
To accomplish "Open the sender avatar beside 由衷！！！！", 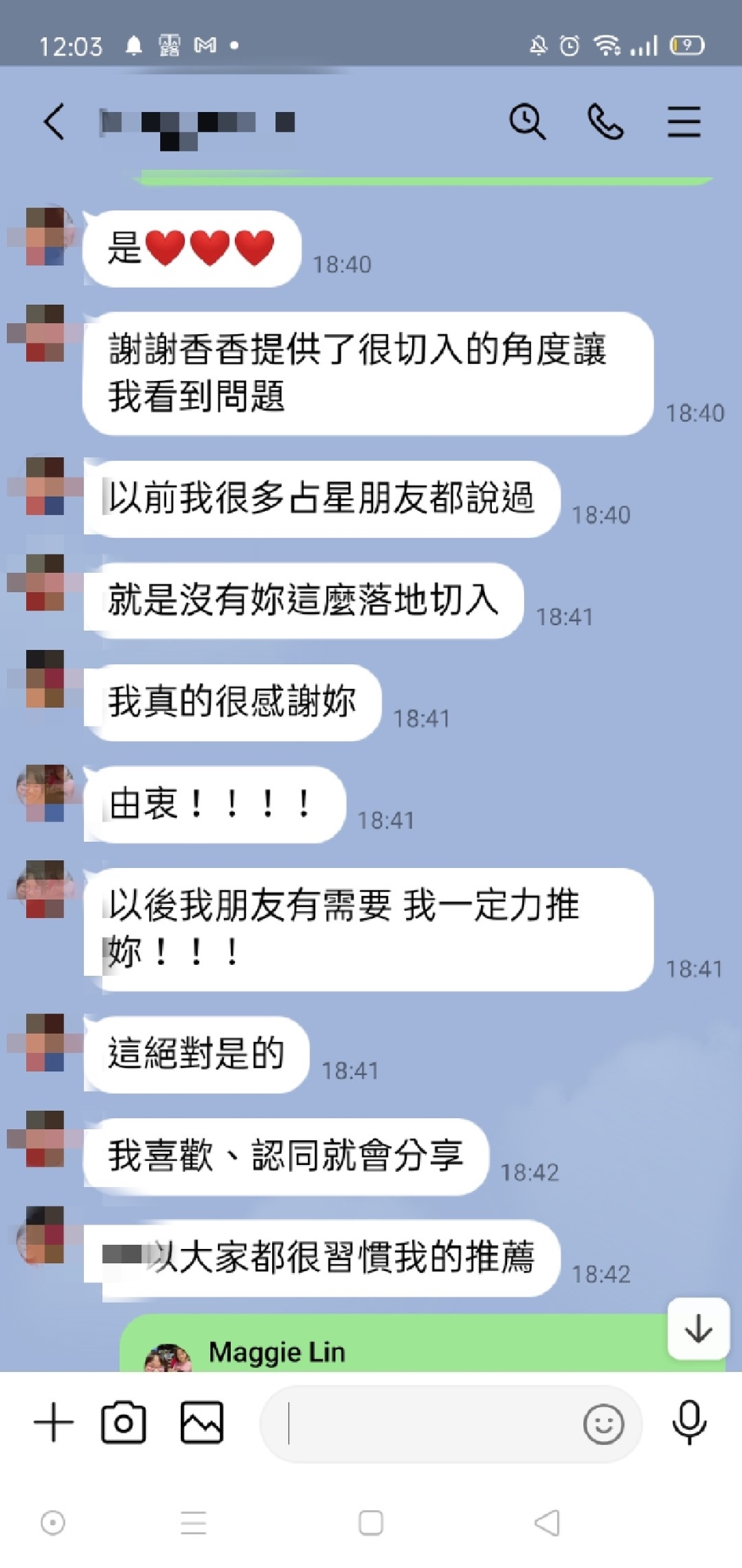I will (45, 793).
